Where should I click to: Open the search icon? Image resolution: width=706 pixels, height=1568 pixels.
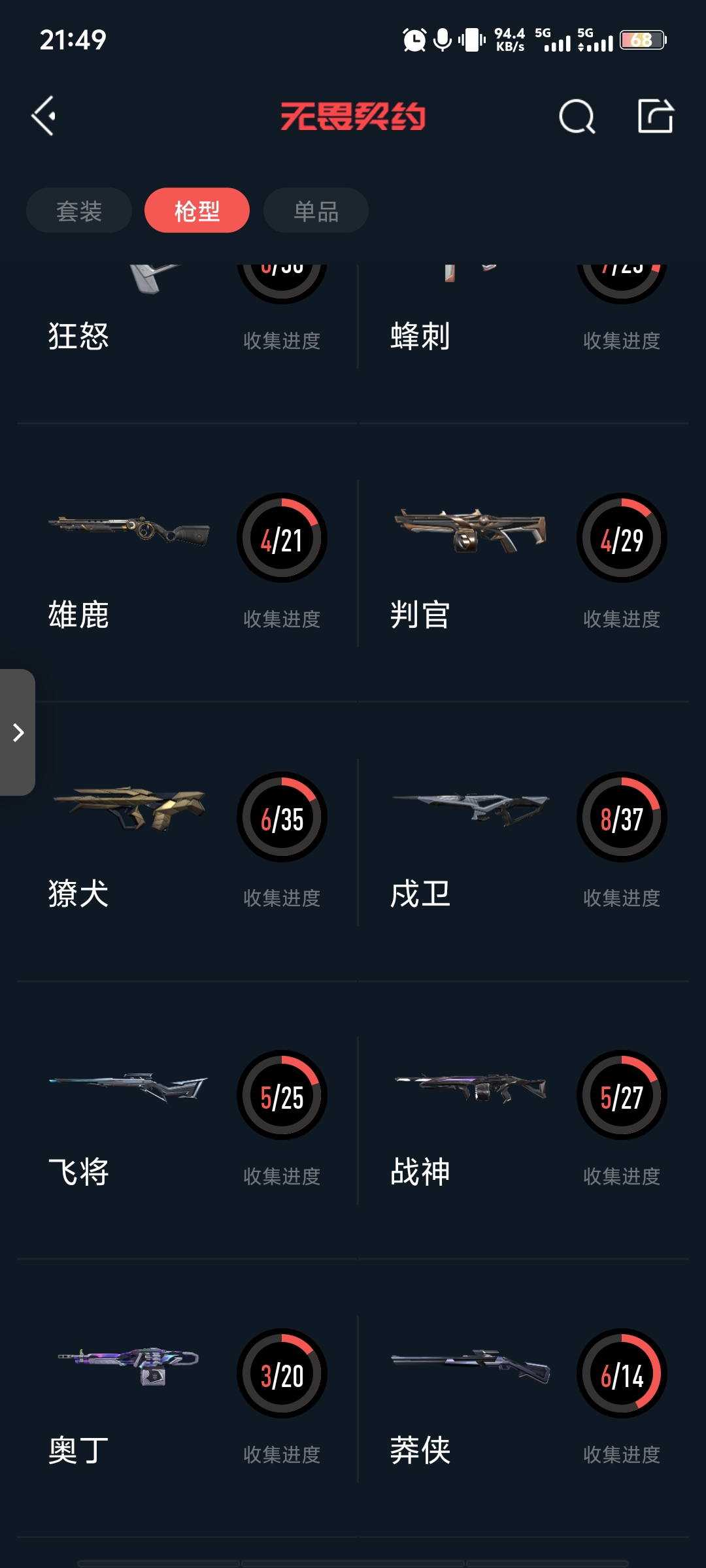pos(577,117)
